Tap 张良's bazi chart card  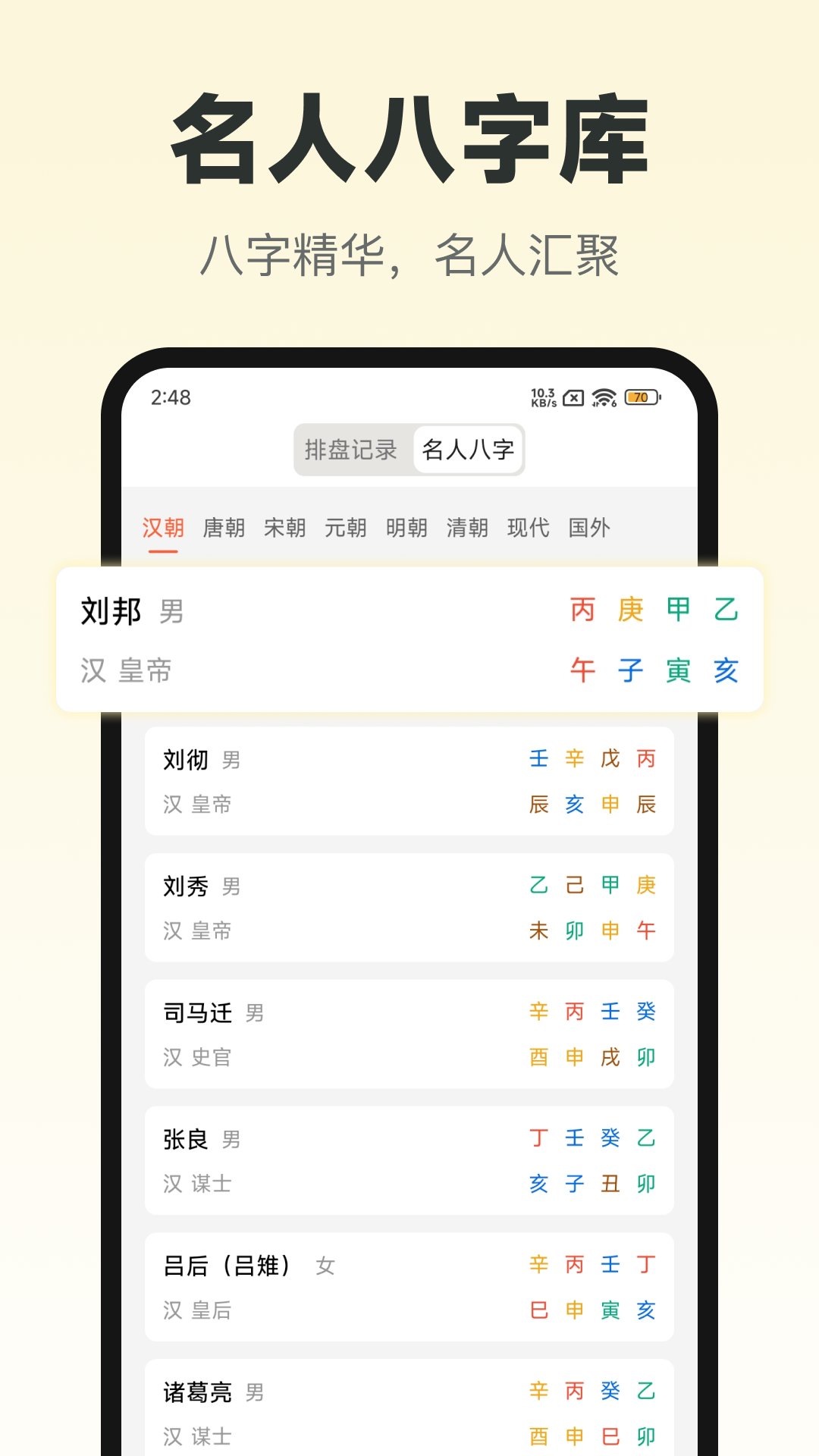pyautogui.click(x=409, y=1160)
